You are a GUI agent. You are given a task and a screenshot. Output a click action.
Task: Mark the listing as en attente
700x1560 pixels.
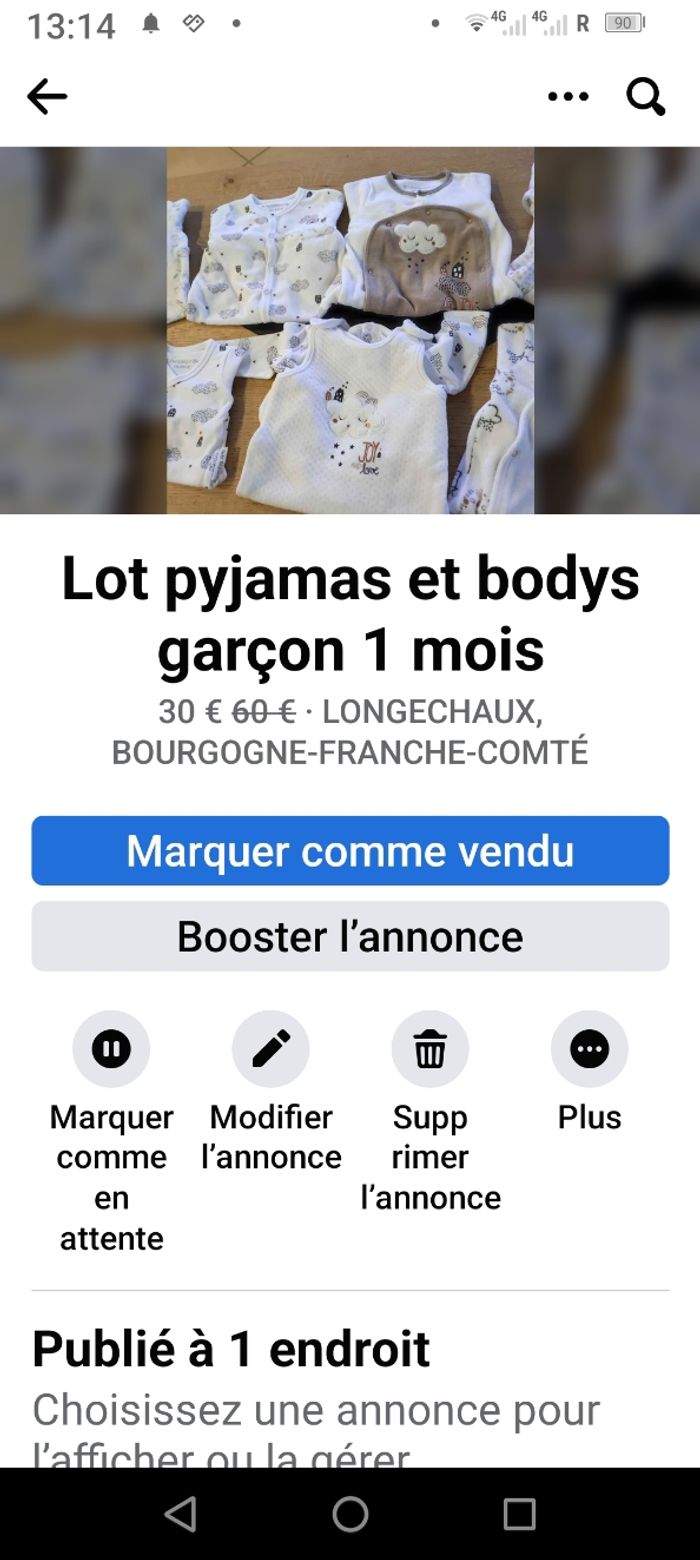coord(111,1049)
